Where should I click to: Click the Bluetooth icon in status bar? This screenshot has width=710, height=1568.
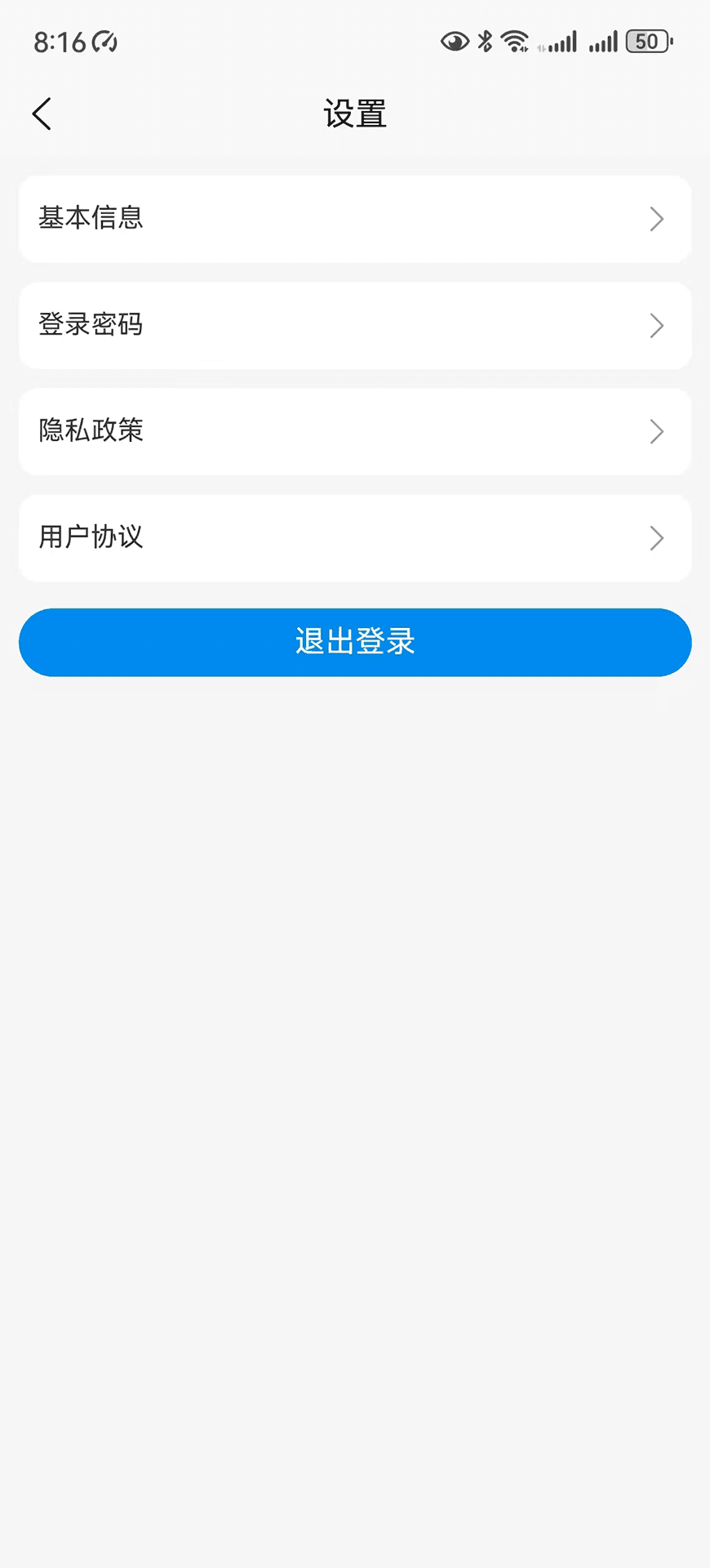point(483,40)
